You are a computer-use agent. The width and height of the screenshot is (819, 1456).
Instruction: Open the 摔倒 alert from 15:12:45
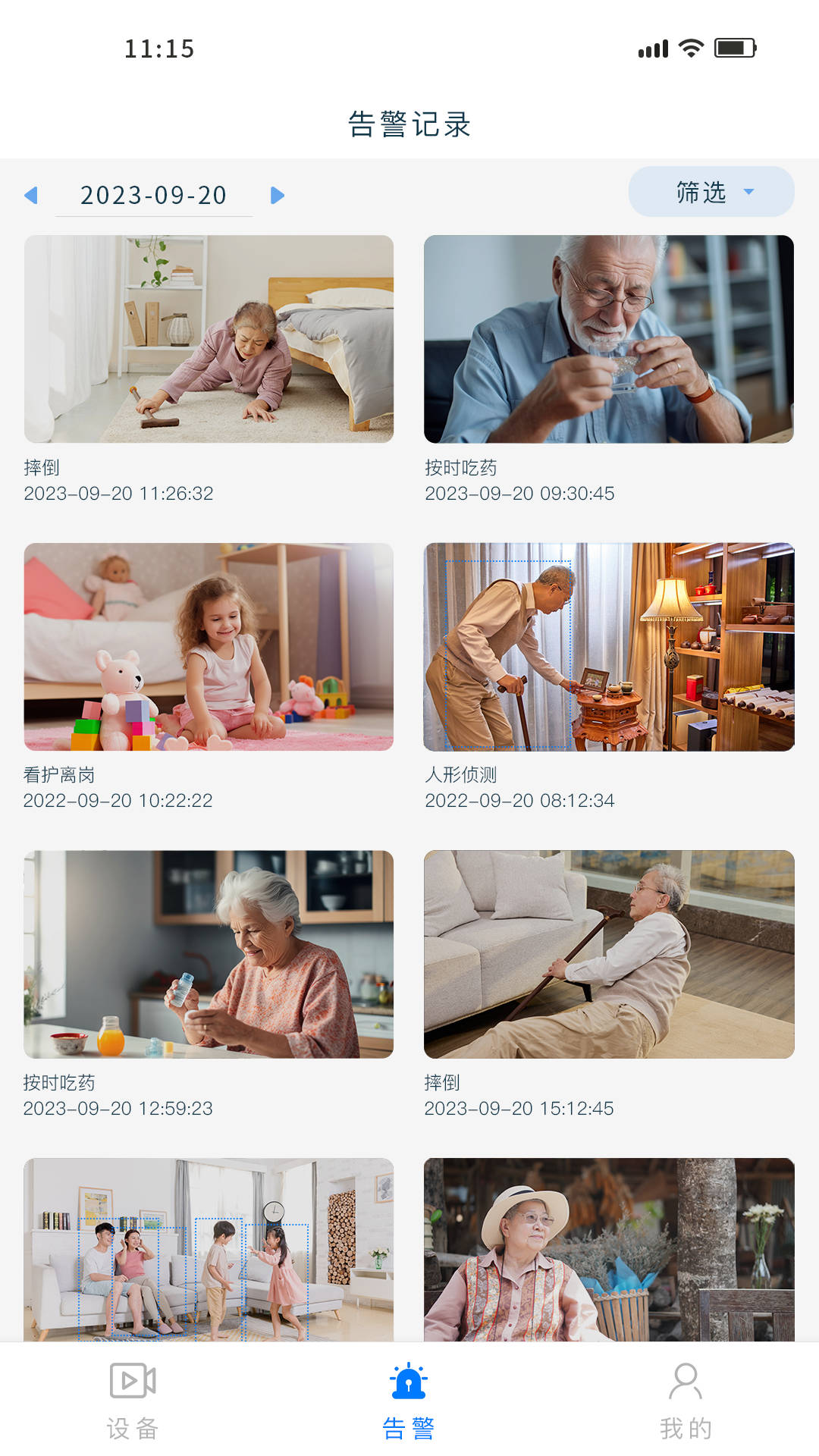pyautogui.click(x=608, y=954)
